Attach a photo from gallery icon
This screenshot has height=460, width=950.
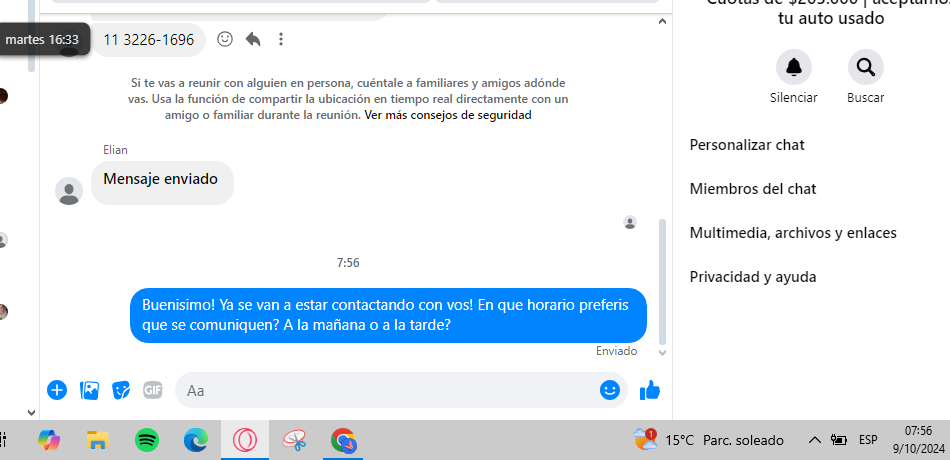pyautogui.click(x=89, y=390)
